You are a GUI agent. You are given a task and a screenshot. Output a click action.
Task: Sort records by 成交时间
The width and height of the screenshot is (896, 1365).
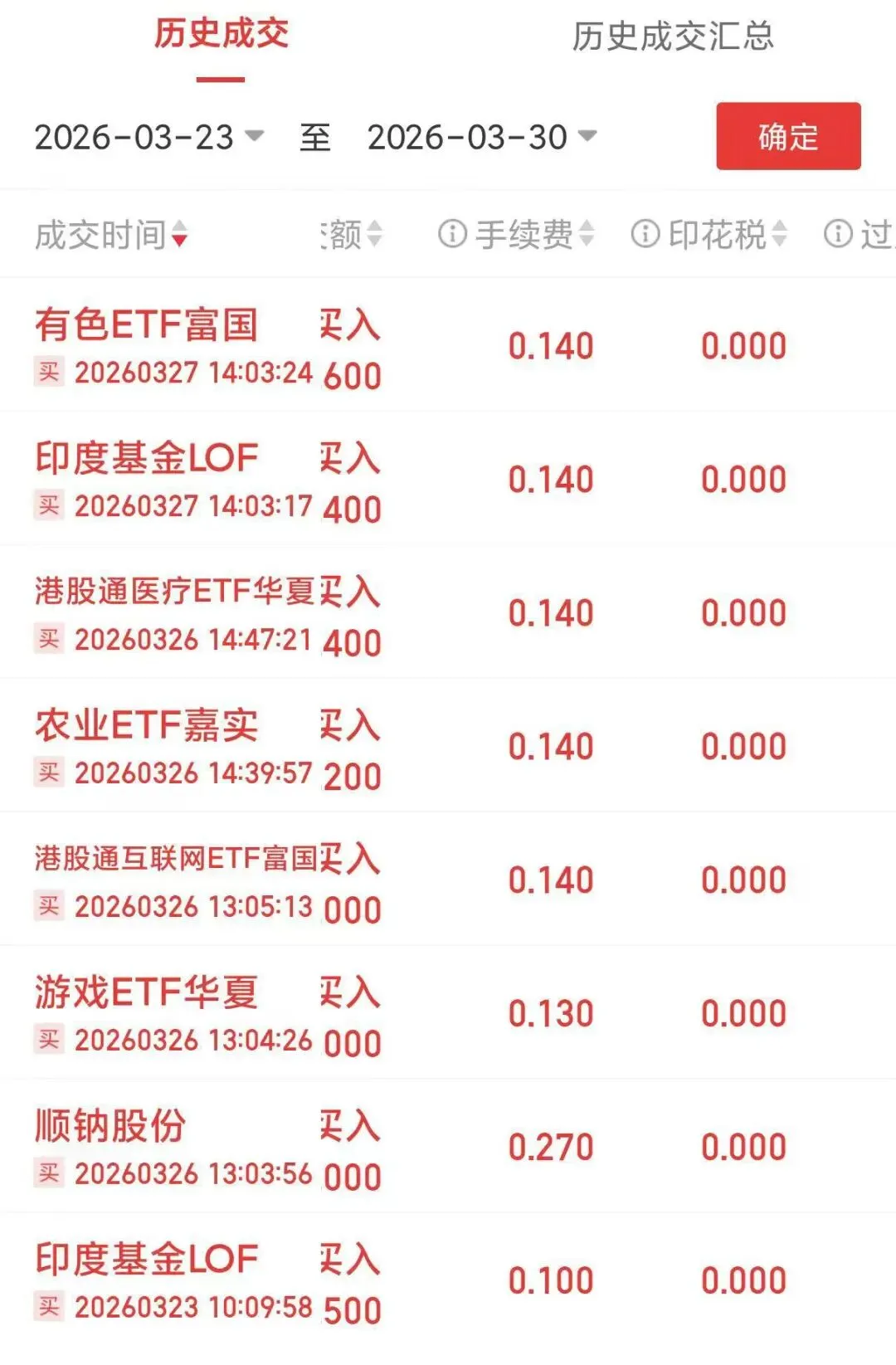click(111, 236)
